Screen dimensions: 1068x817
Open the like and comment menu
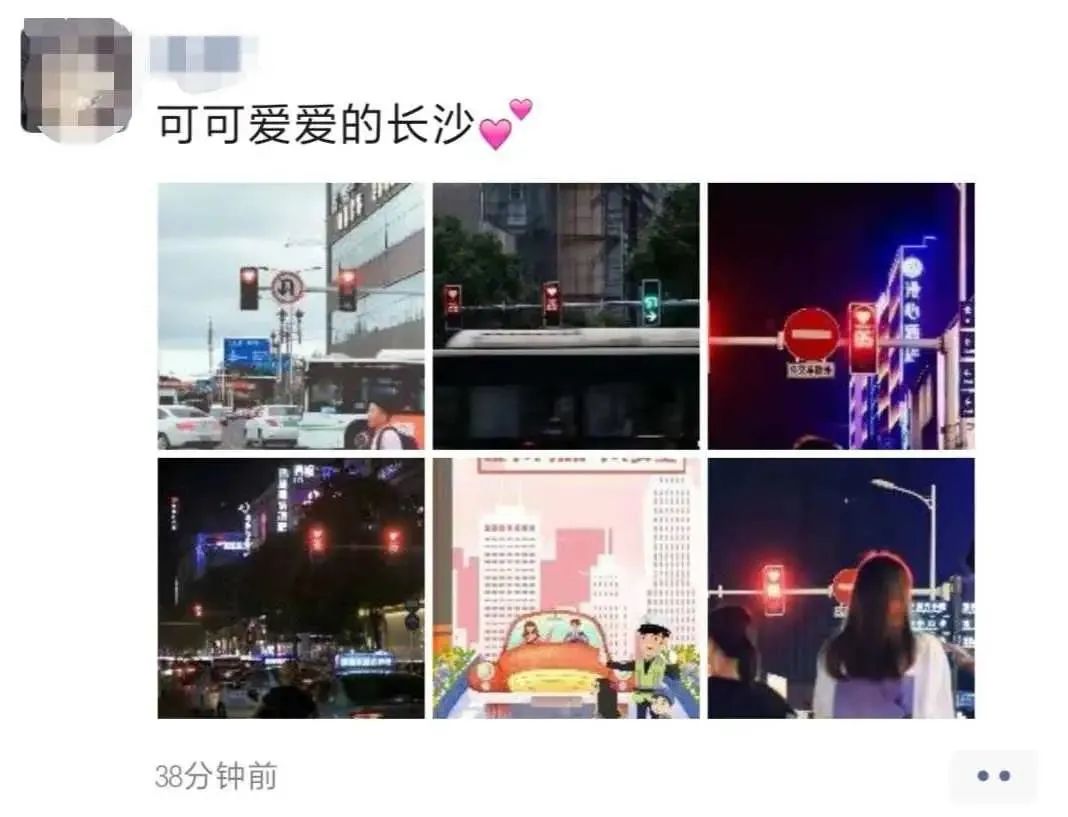[x=992, y=776]
